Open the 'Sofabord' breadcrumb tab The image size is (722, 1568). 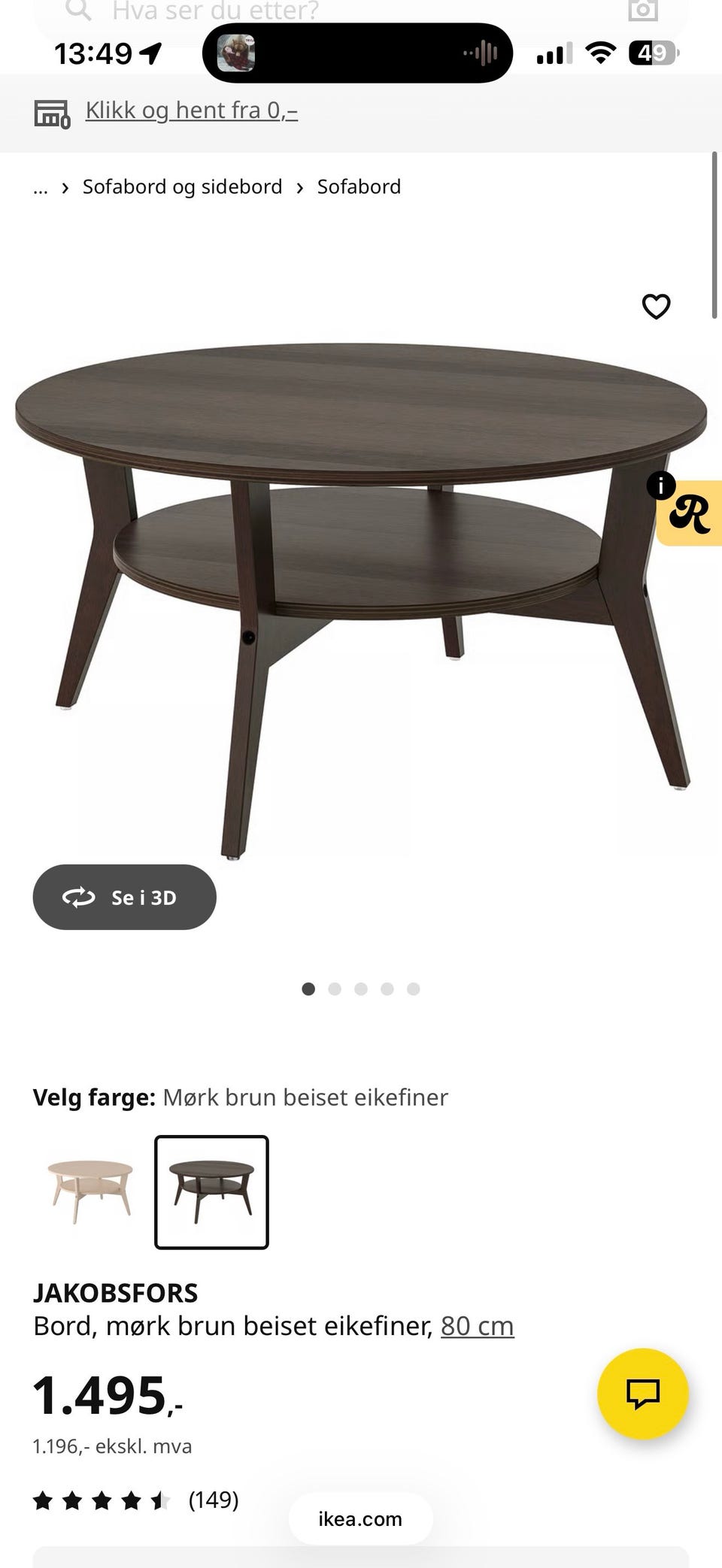pyautogui.click(x=359, y=186)
